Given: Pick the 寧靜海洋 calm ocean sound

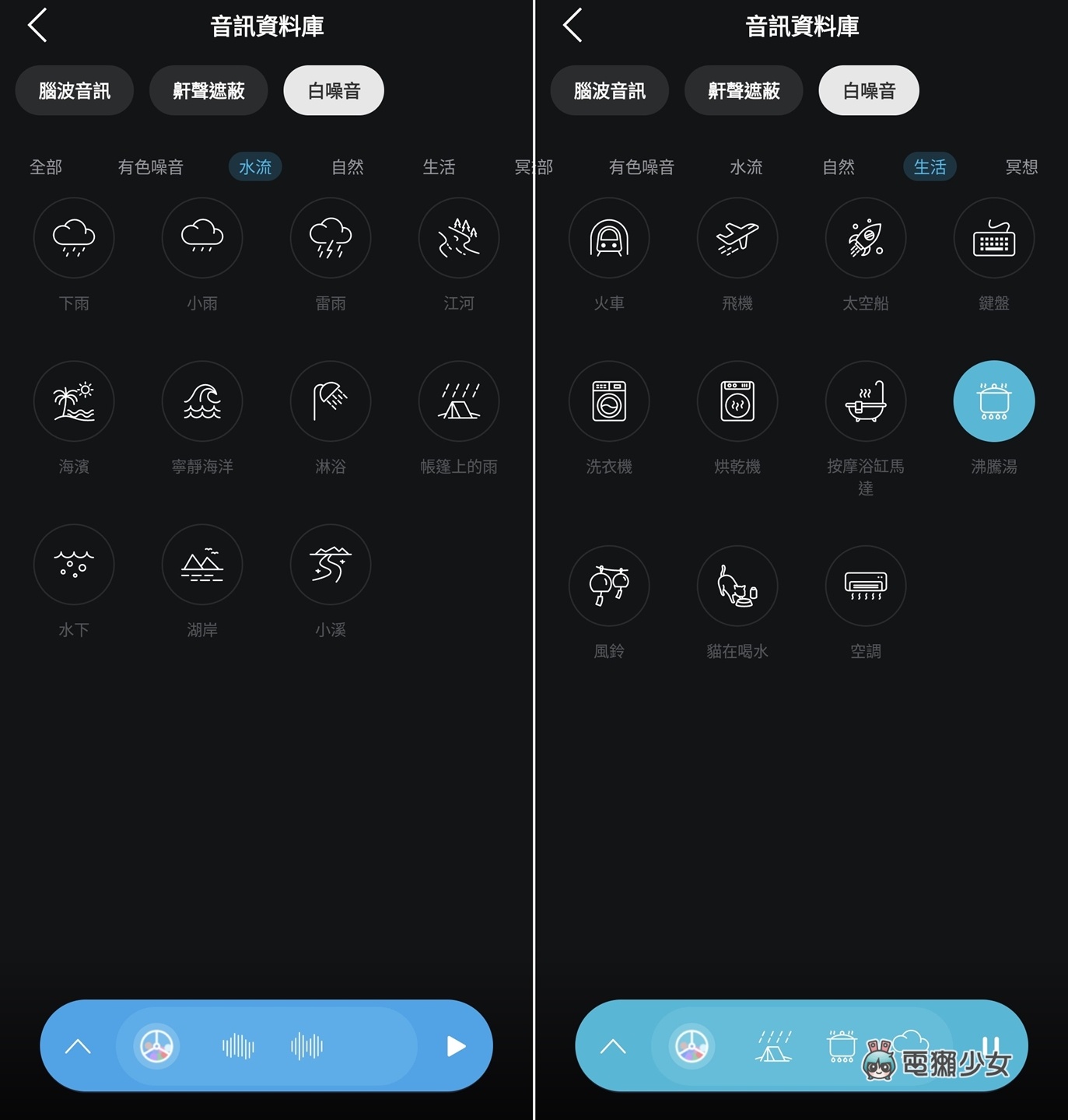Looking at the screenshot, I should [202, 401].
